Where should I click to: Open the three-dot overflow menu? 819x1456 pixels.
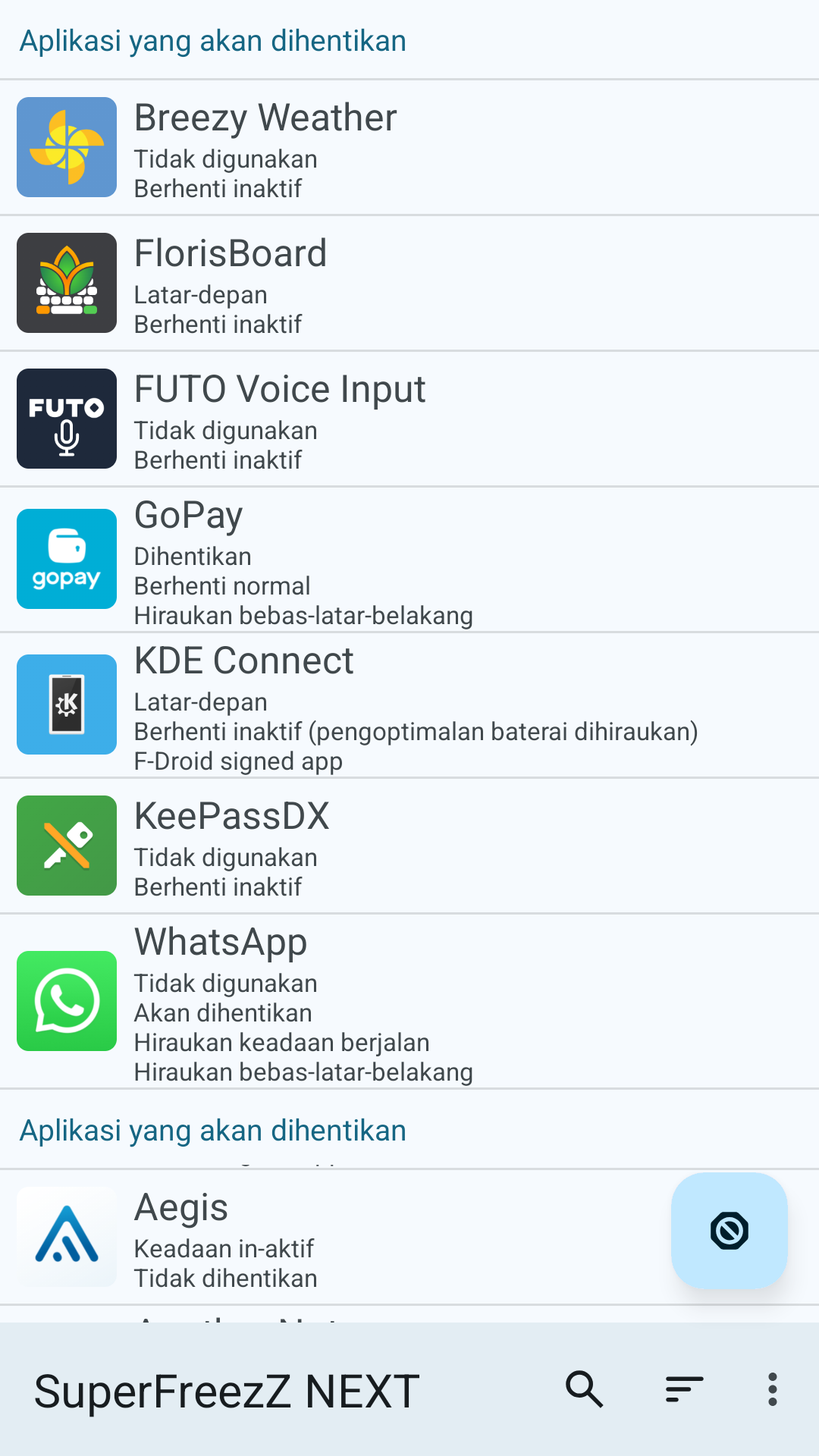point(772,1389)
